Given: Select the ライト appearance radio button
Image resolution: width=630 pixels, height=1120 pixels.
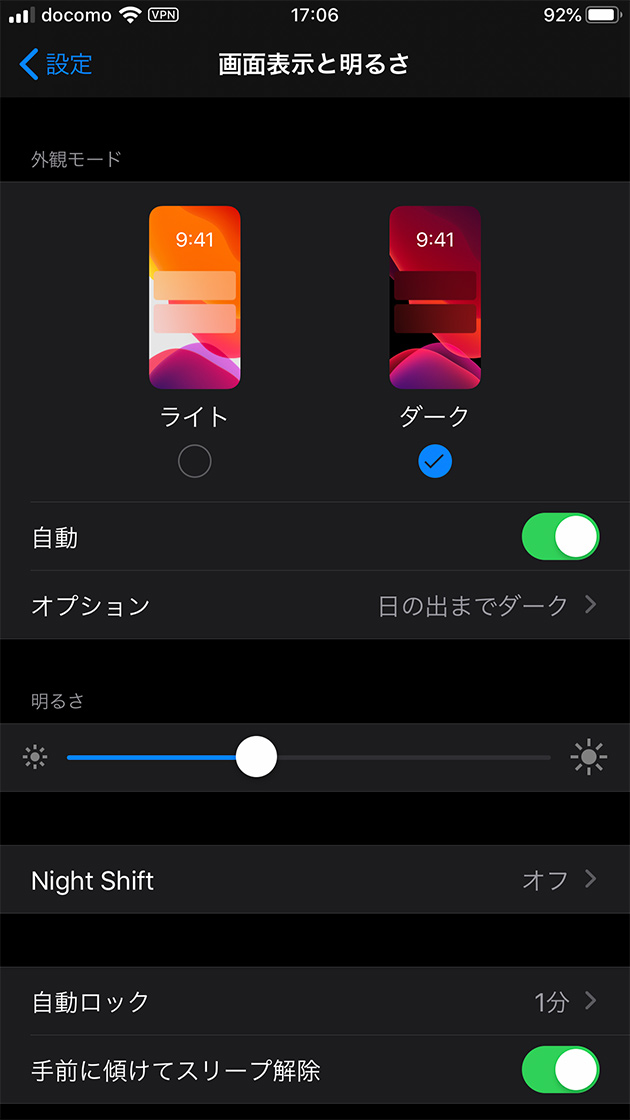Looking at the screenshot, I should [x=194, y=461].
